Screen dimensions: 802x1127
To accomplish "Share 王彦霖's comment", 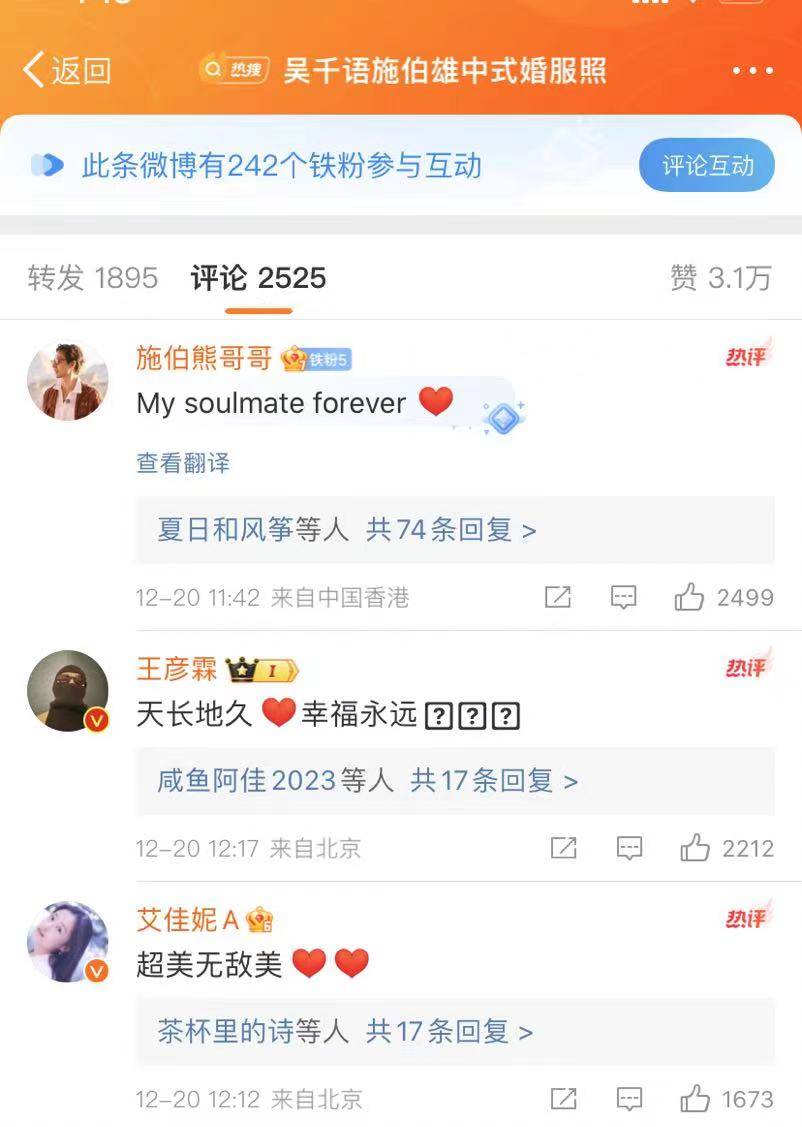I will click(x=563, y=849).
